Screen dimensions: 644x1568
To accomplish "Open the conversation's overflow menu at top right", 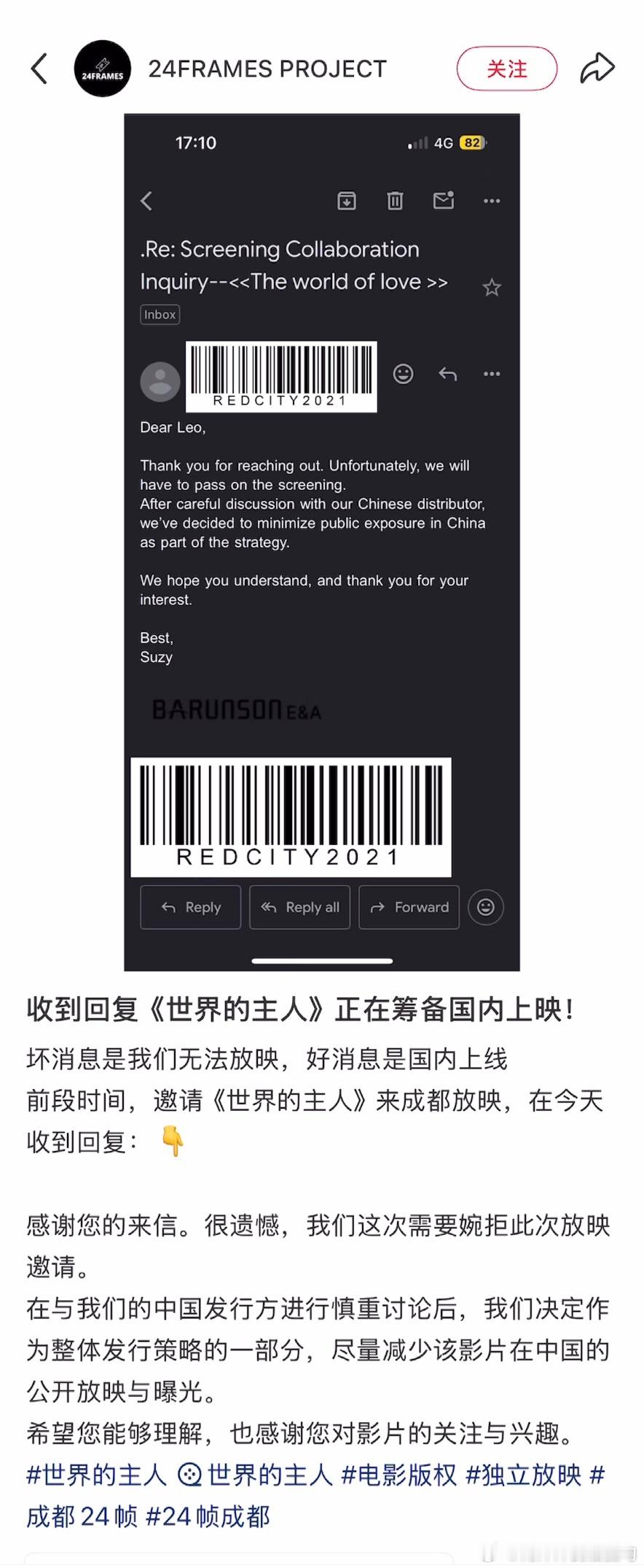I will (492, 201).
